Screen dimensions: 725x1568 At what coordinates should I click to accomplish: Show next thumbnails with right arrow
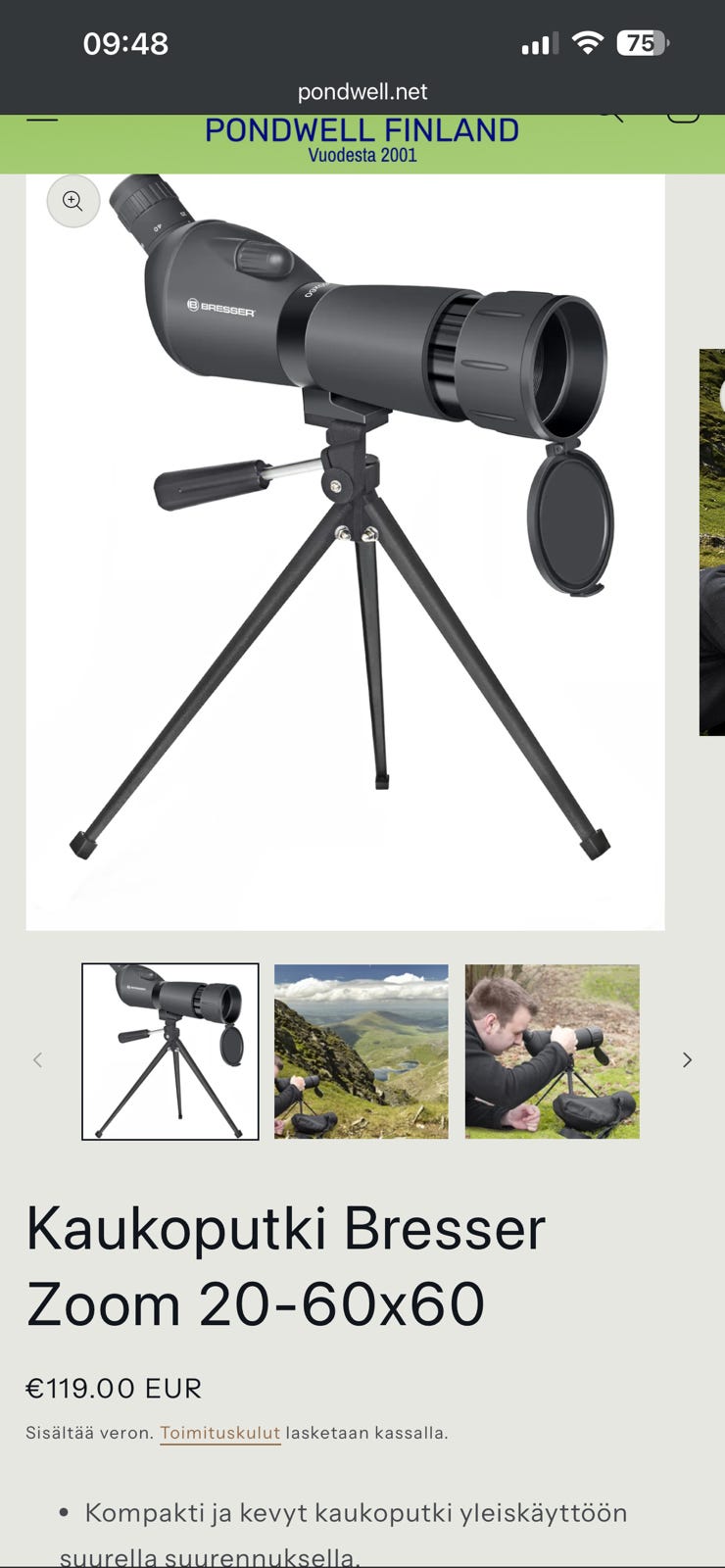click(687, 1059)
